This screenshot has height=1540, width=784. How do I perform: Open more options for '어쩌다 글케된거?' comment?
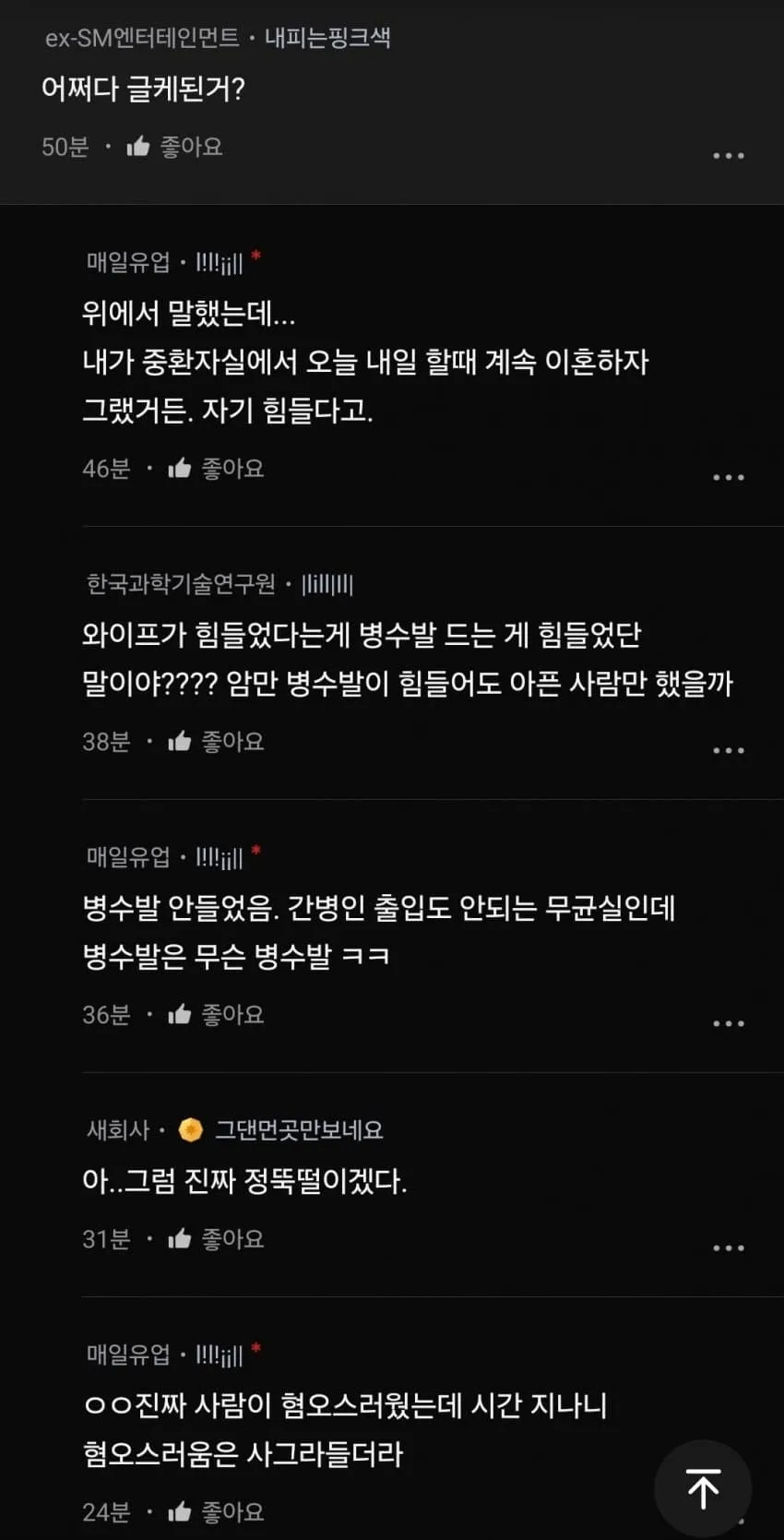point(728,156)
